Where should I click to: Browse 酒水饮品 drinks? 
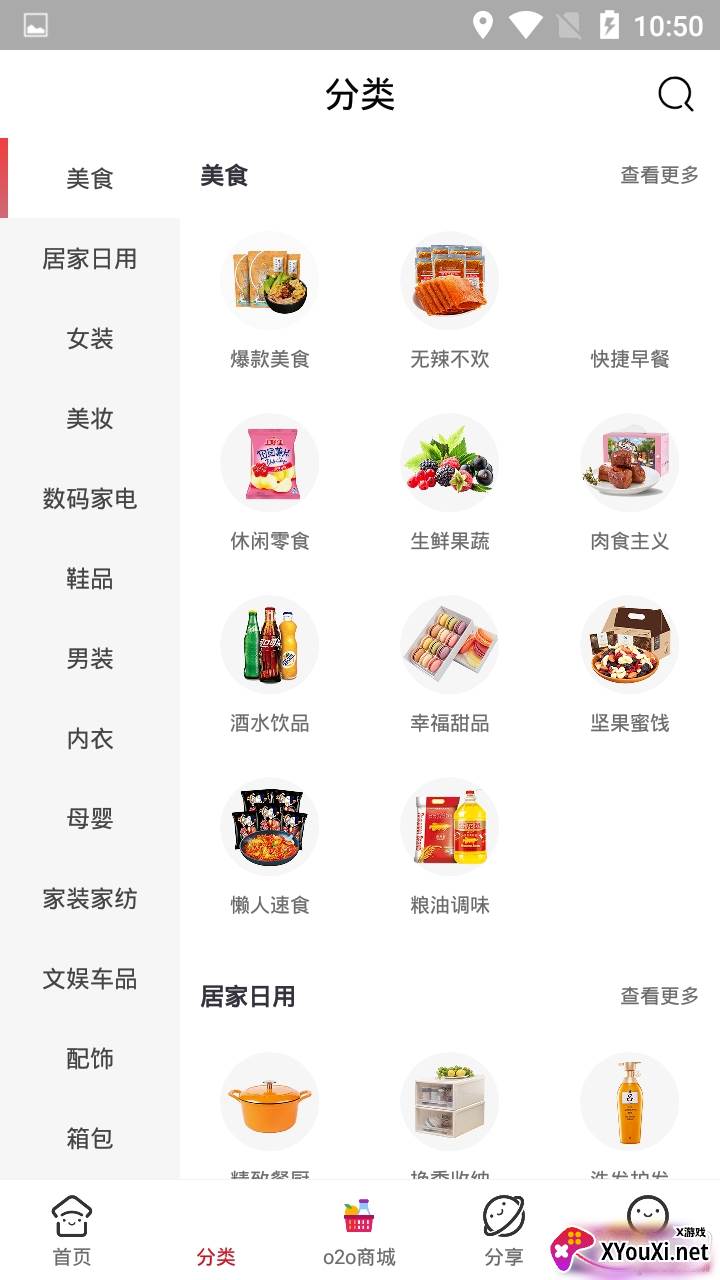tap(270, 664)
